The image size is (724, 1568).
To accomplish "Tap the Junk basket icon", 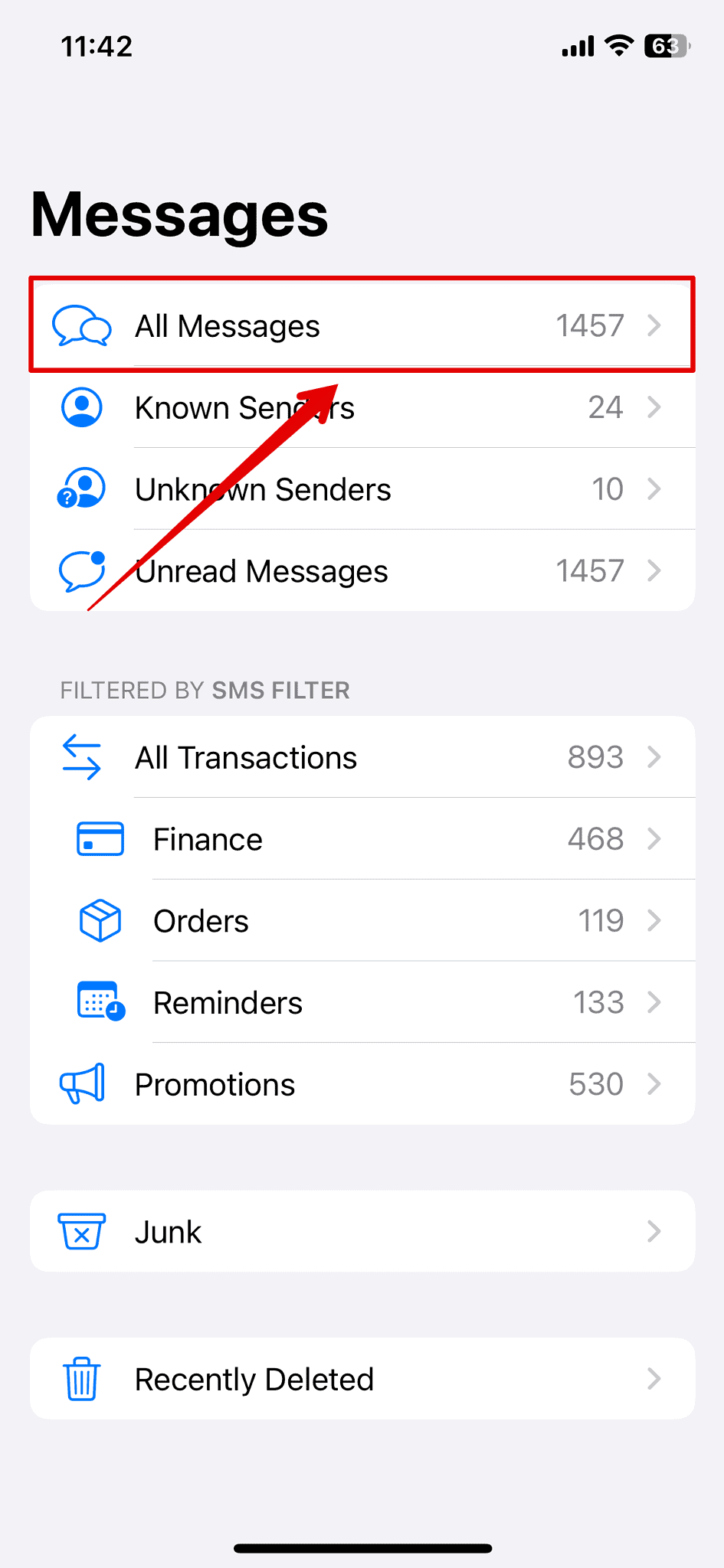I will click(82, 1230).
